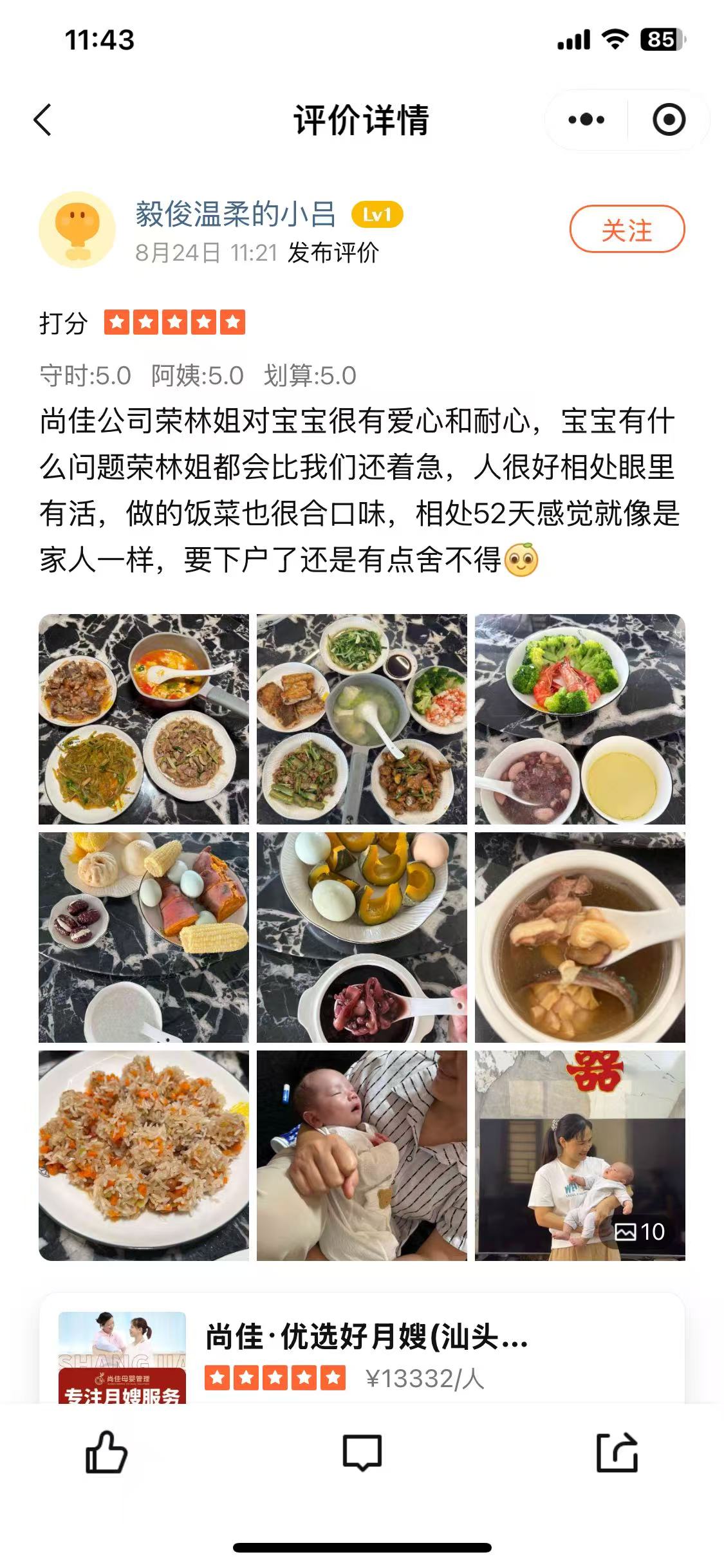The width and height of the screenshot is (724, 1568).
Task: View the corn and sweet potato photo
Action: click(144, 937)
